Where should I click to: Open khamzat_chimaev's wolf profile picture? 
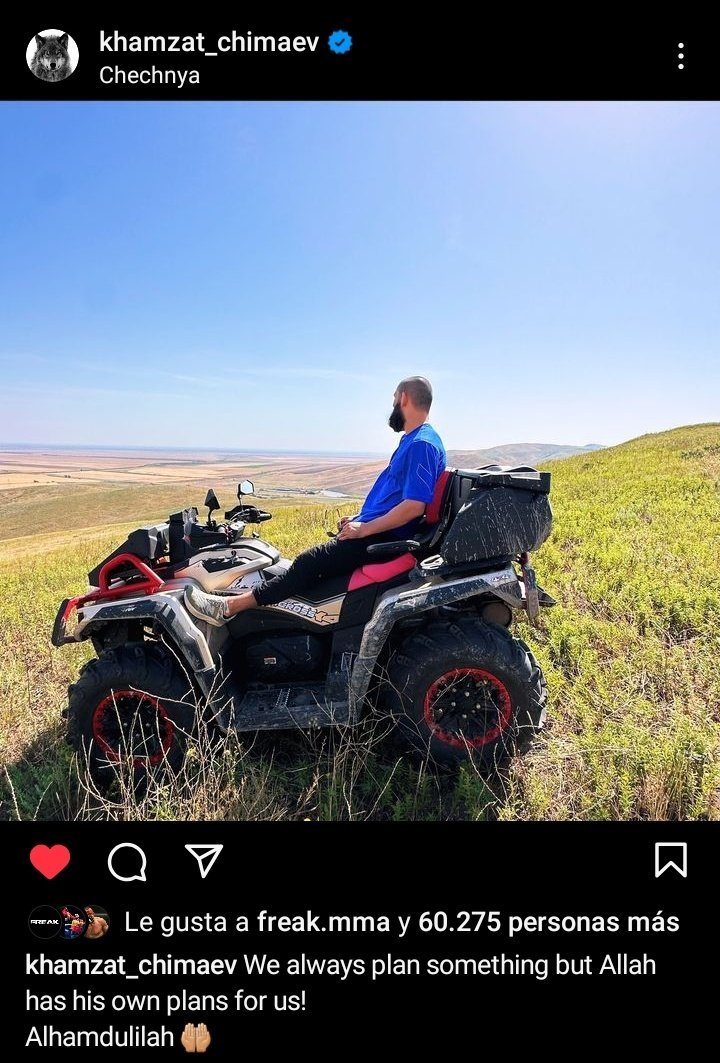coord(52,55)
